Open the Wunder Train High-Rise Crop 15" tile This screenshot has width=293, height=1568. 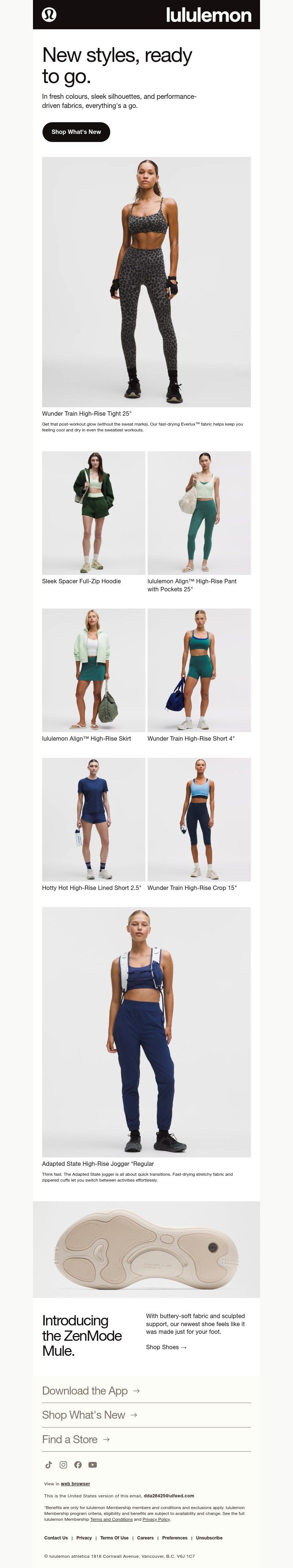199,819
